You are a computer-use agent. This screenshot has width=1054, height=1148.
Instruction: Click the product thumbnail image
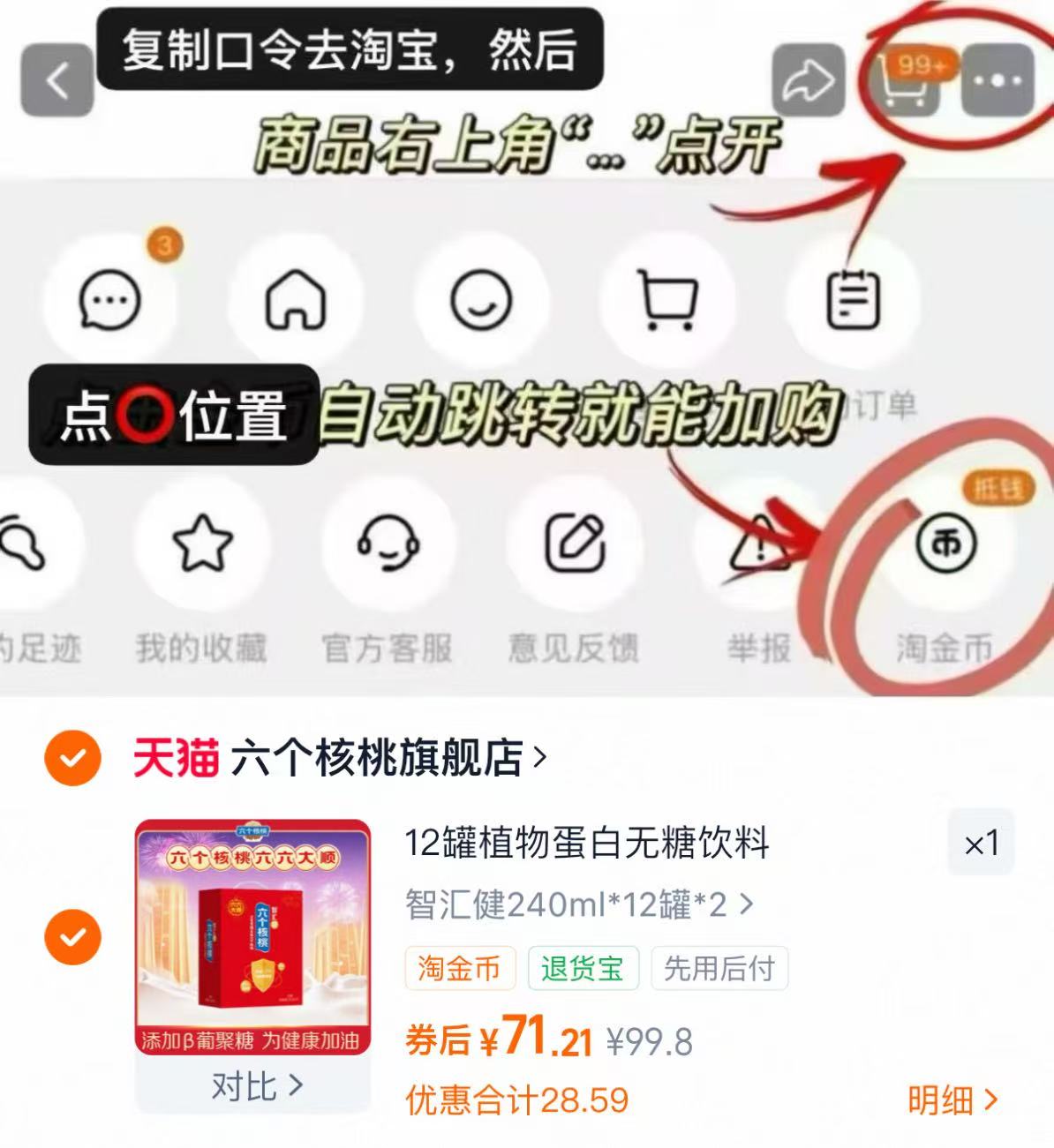coord(250,935)
